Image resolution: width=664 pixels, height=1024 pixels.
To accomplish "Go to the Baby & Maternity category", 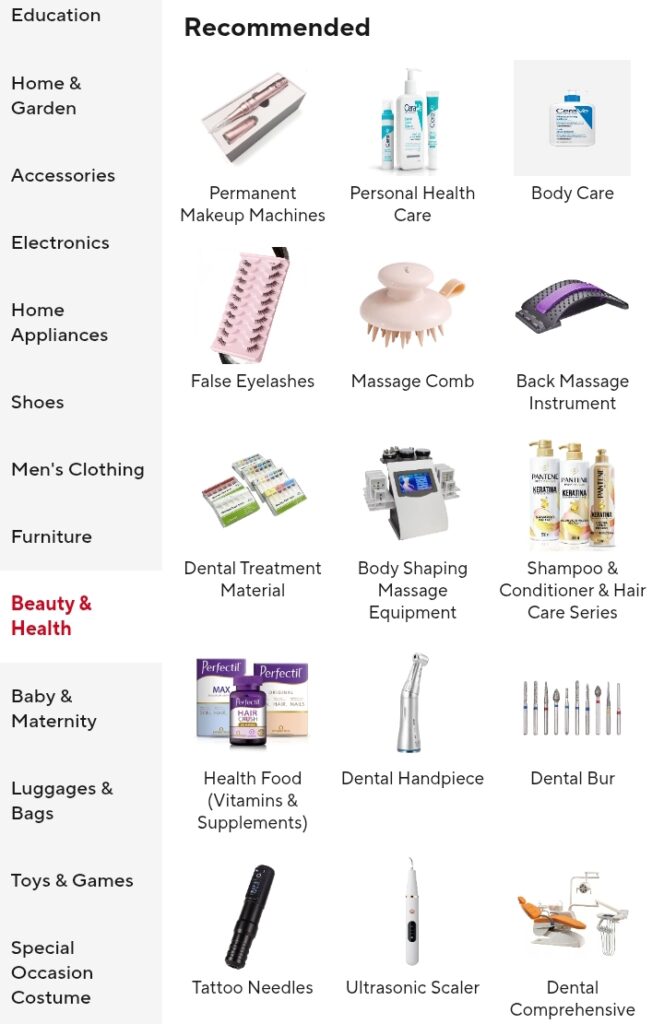I will click(54, 709).
